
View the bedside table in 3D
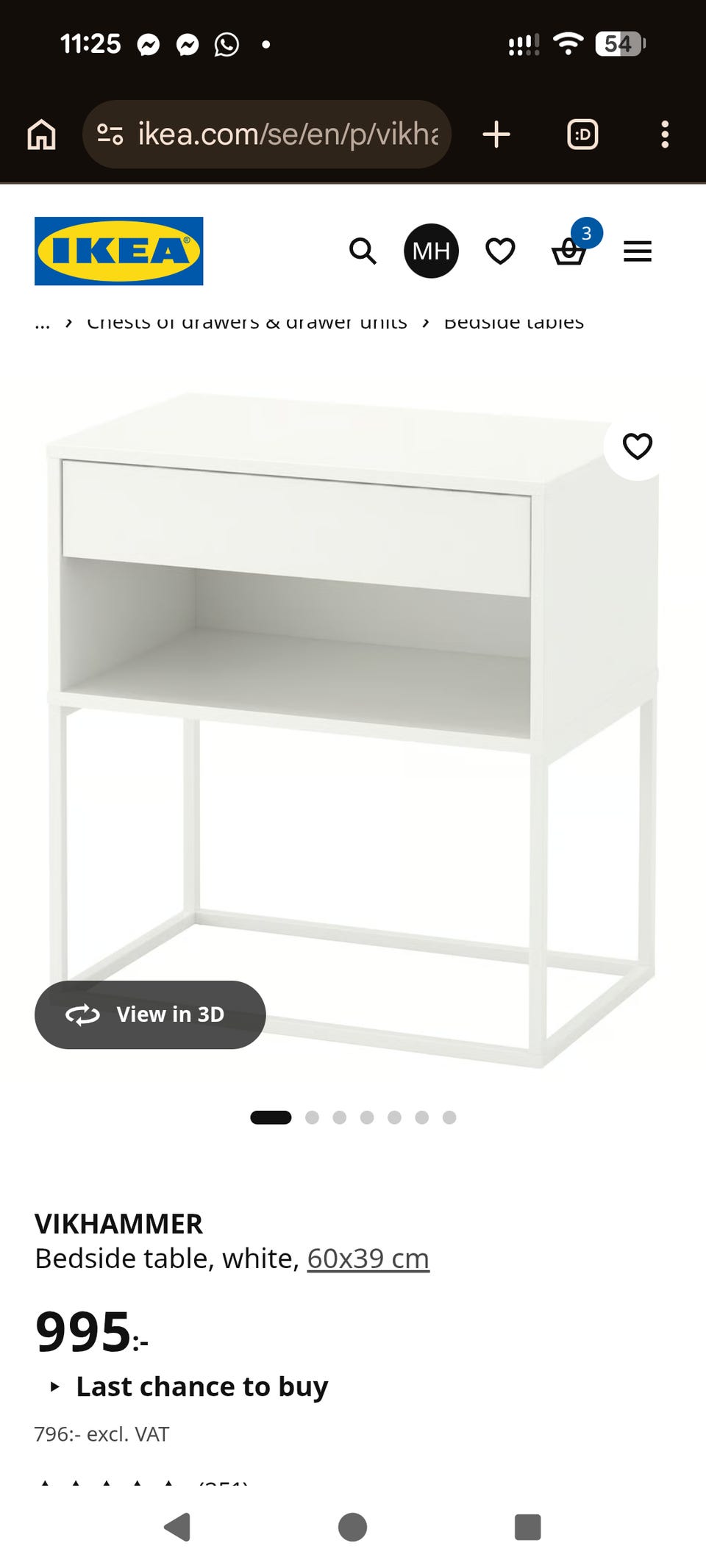pos(150,1014)
